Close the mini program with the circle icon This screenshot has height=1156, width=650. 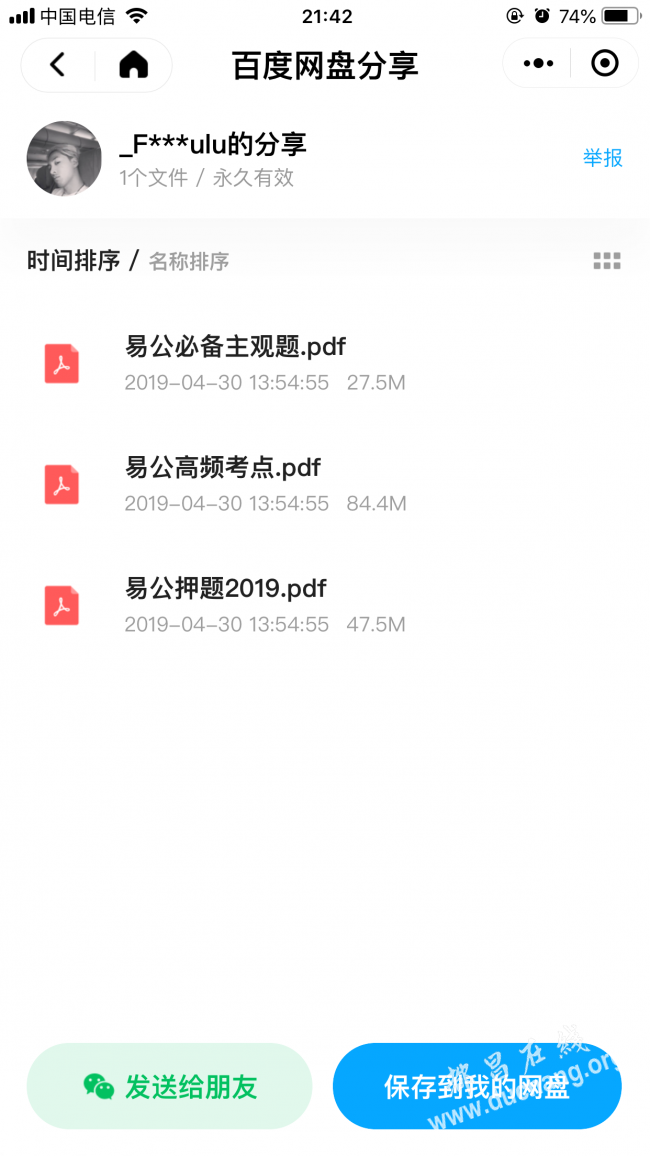click(605, 64)
